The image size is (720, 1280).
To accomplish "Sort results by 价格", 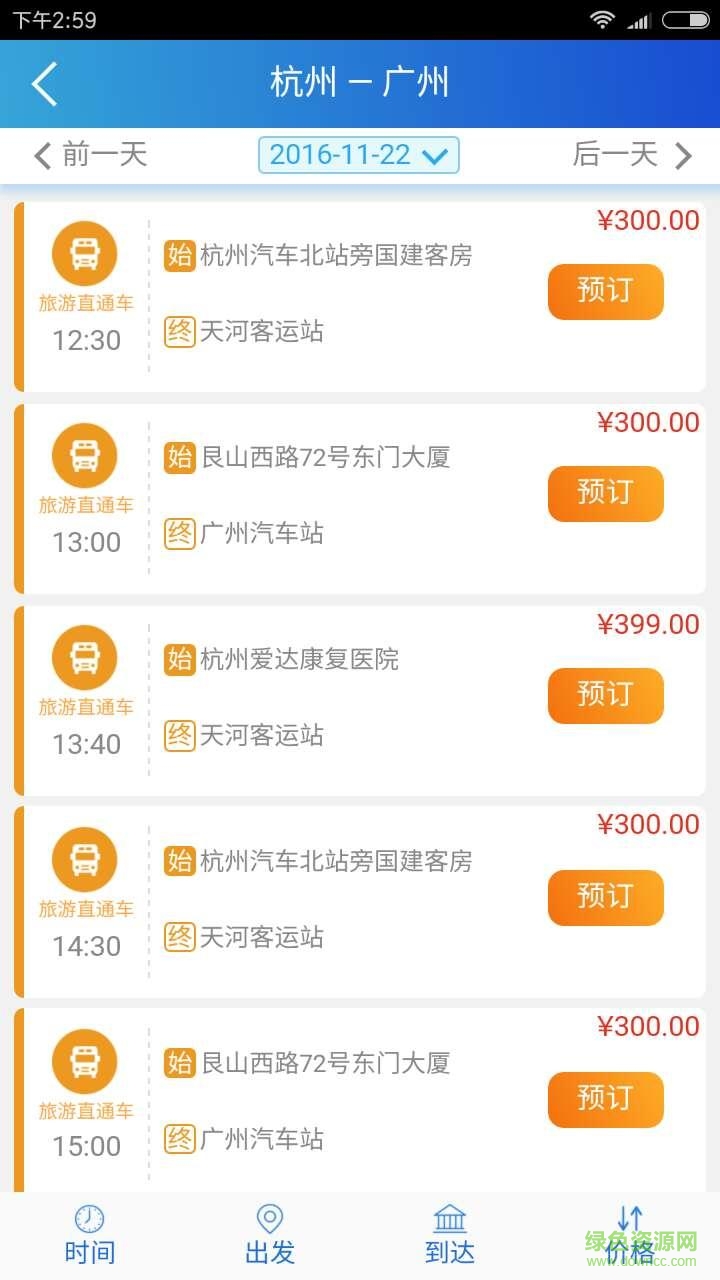I will pos(630,1235).
